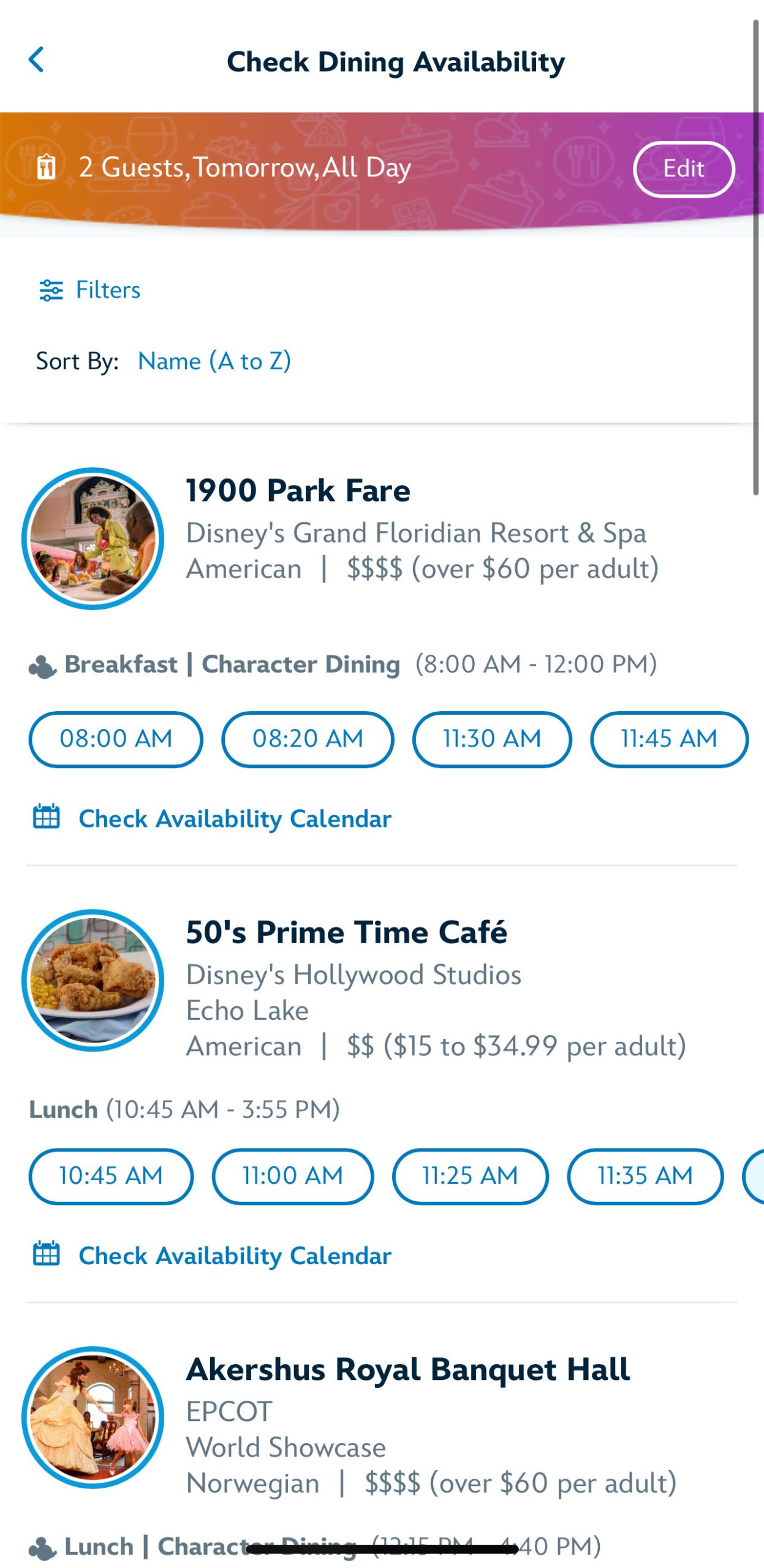Open the Filters options
This screenshot has width=764, height=1568.
(90, 290)
